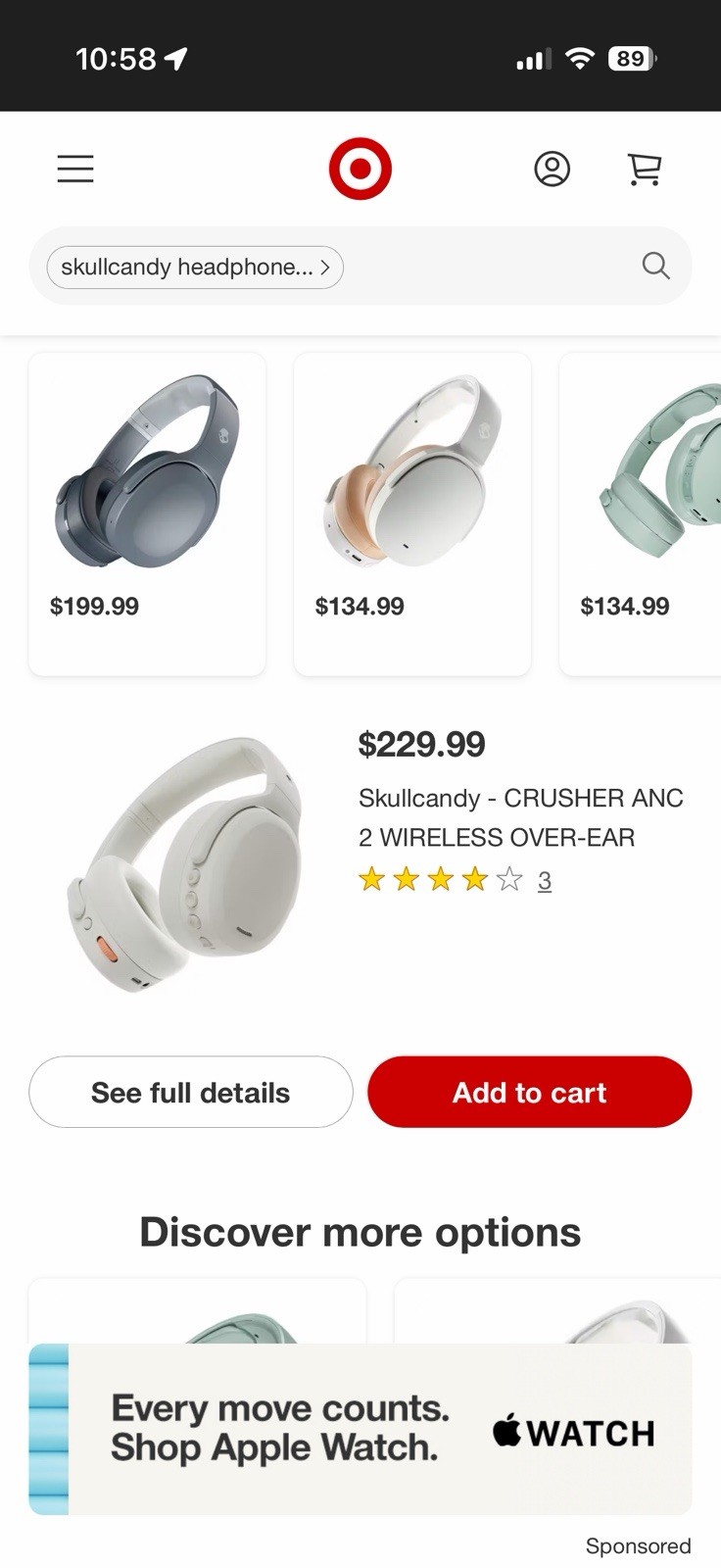Open the account profile icon
721x1568 pixels.
pyautogui.click(x=552, y=169)
